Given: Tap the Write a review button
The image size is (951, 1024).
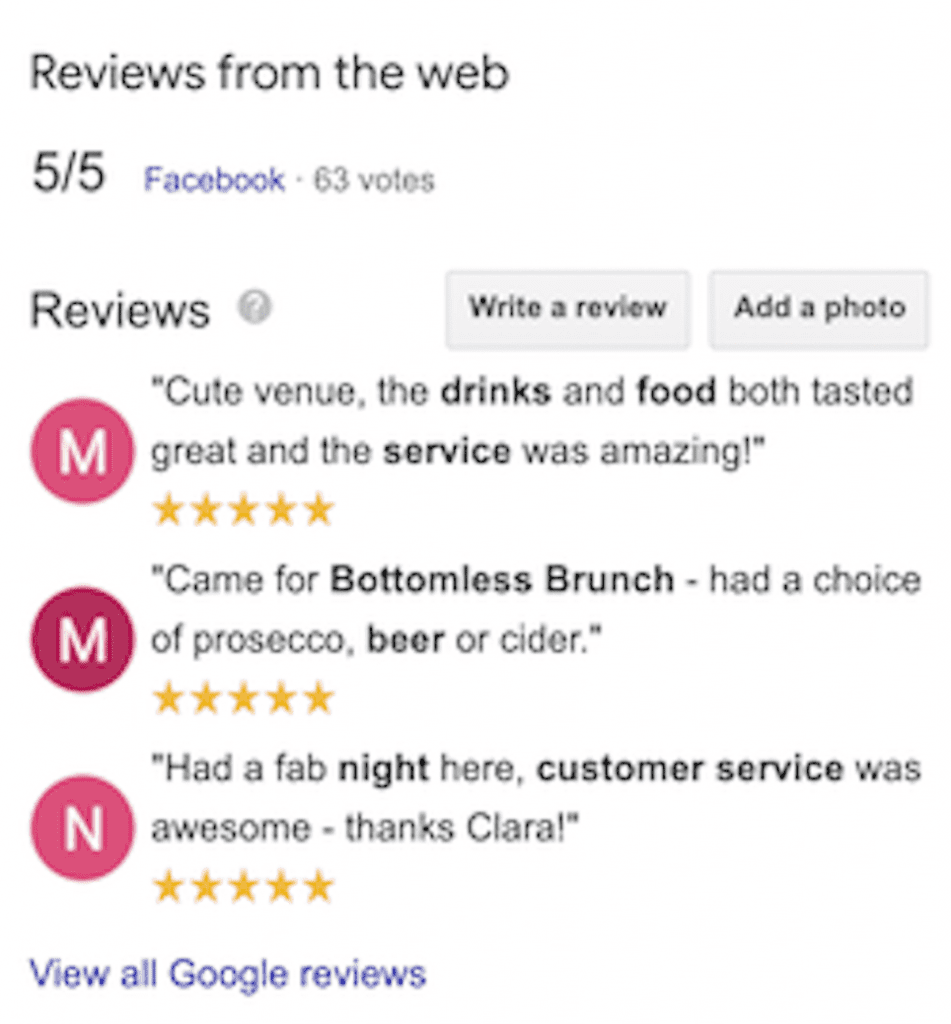Looking at the screenshot, I should (x=567, y=308).
